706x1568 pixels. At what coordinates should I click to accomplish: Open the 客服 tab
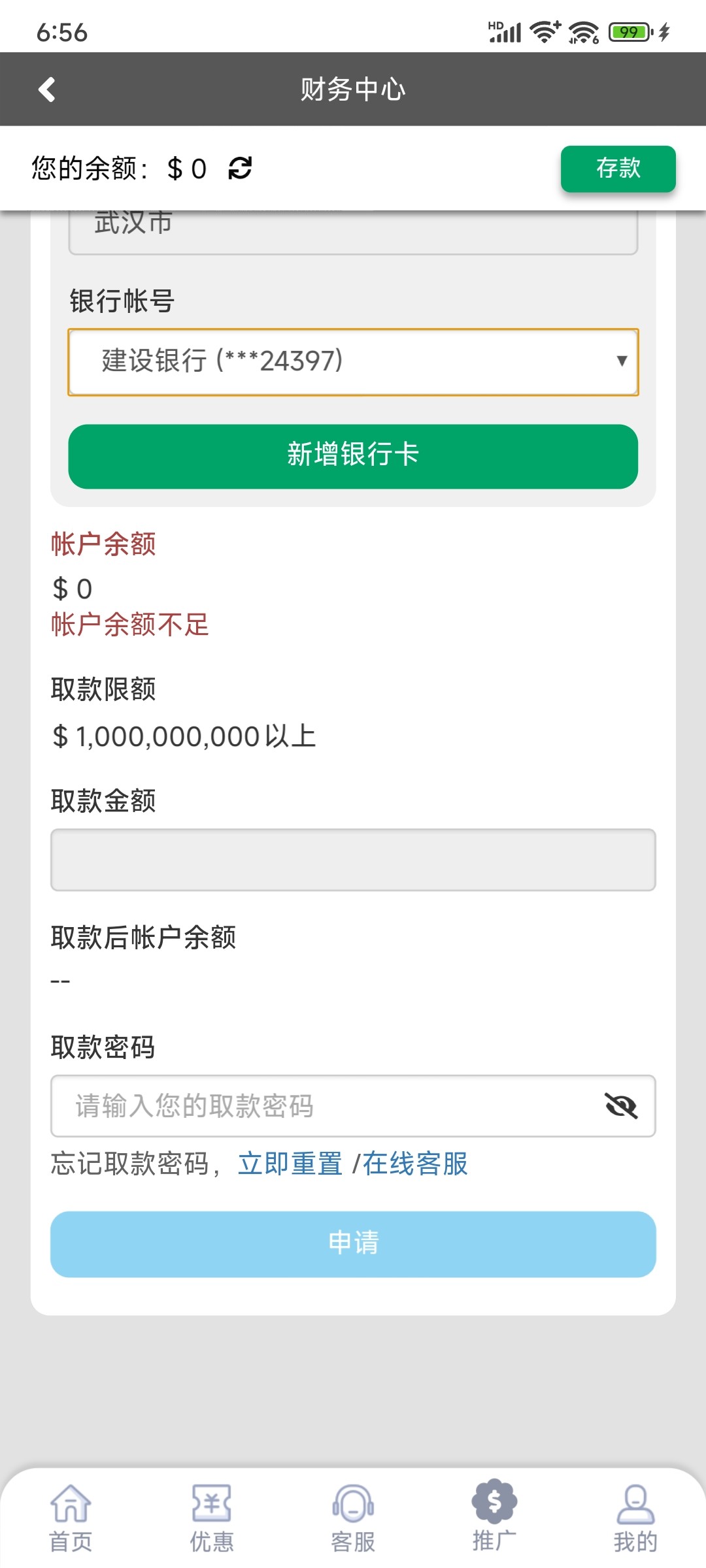(x=353, y=1518)
